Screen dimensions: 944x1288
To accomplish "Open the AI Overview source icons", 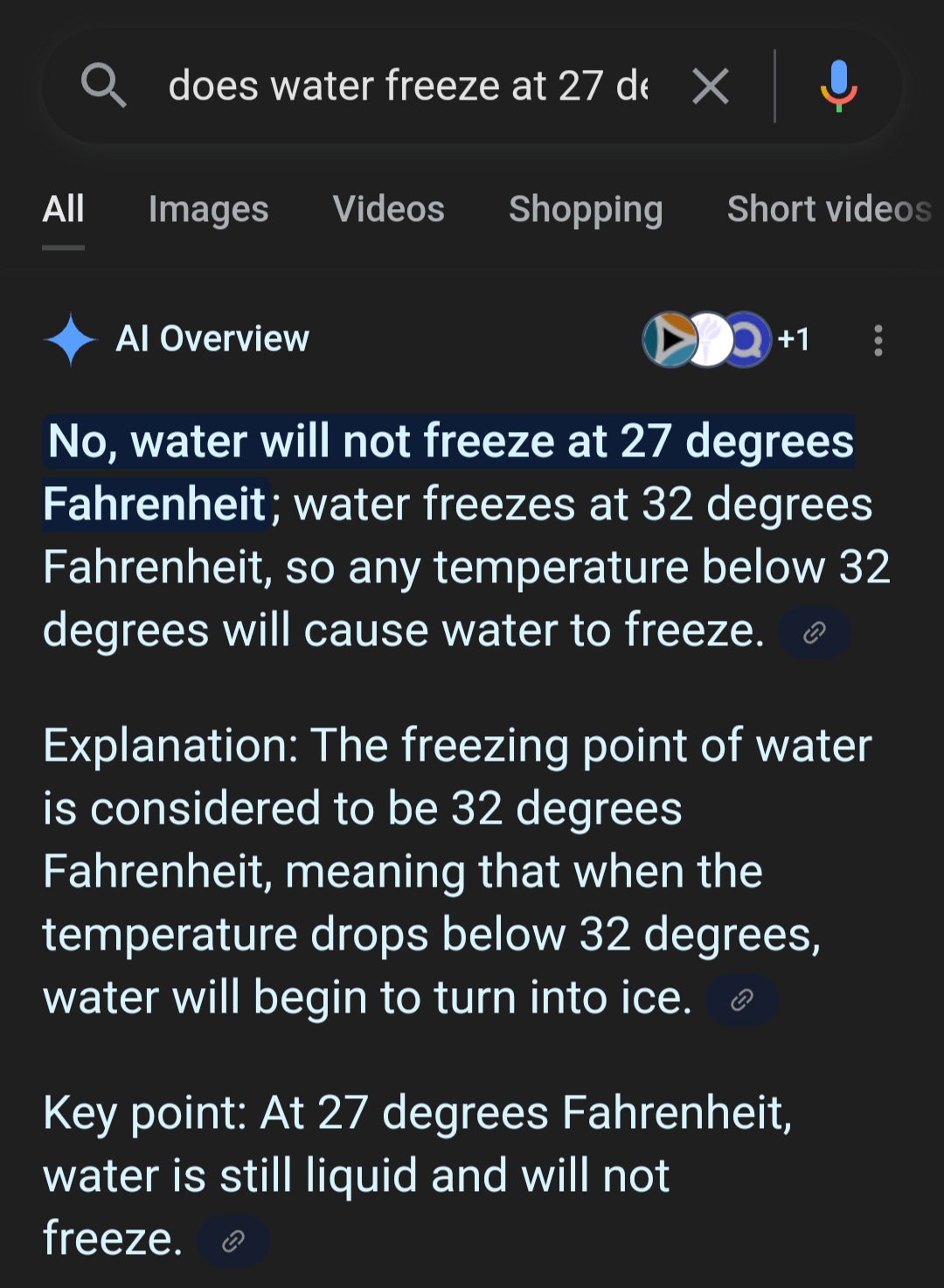I will 725,339.
